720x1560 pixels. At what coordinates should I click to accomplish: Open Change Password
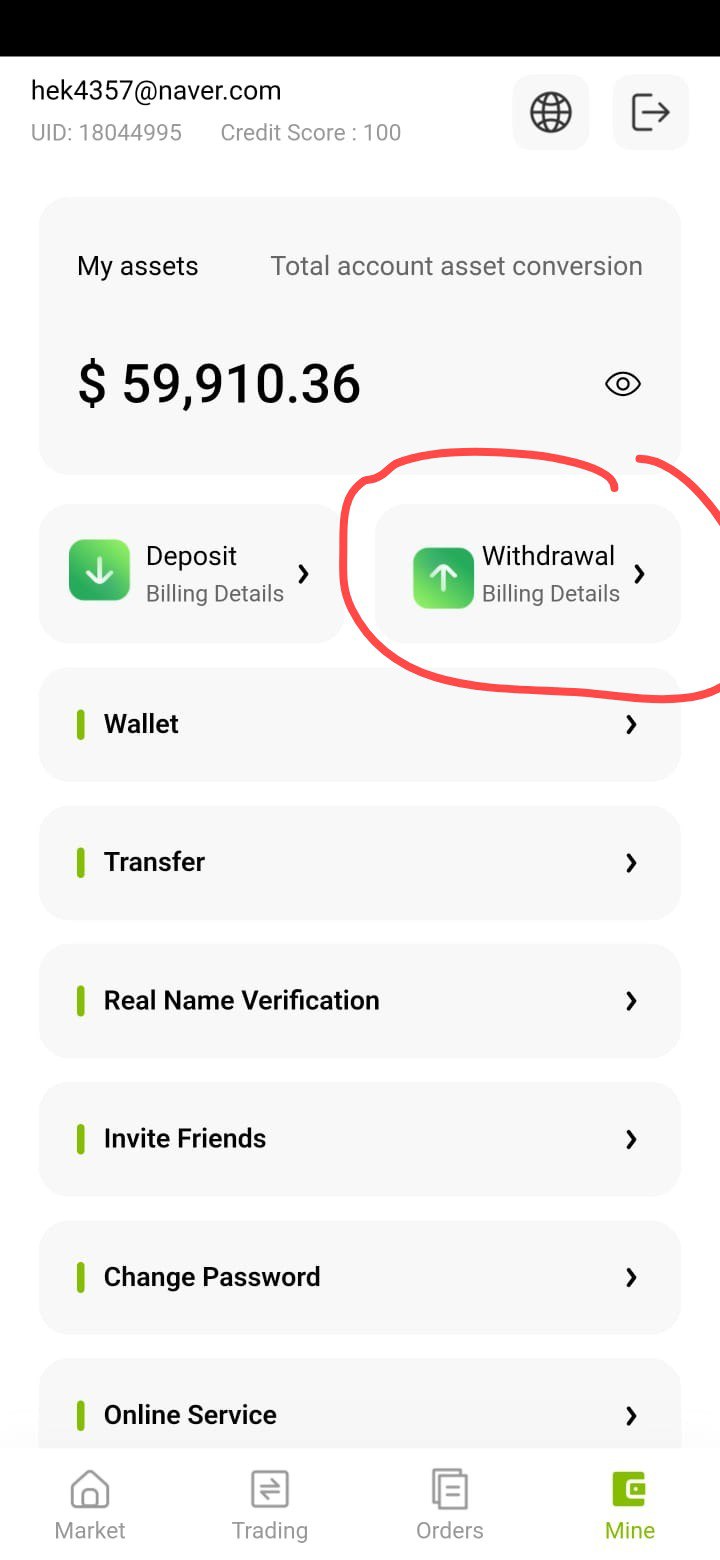[x=360, y=1277]
